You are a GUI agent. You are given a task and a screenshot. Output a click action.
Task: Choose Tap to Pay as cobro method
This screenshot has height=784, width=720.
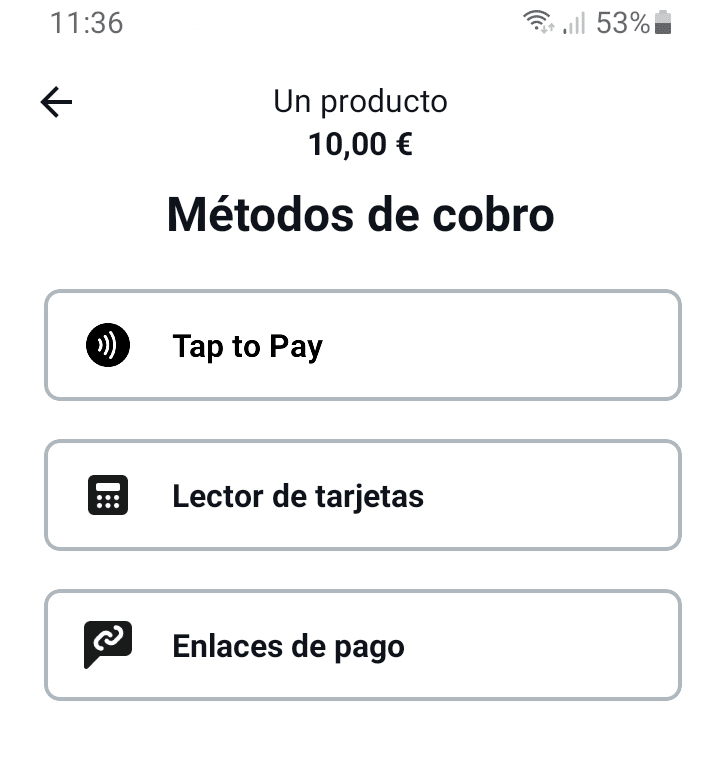pos(360,344)
